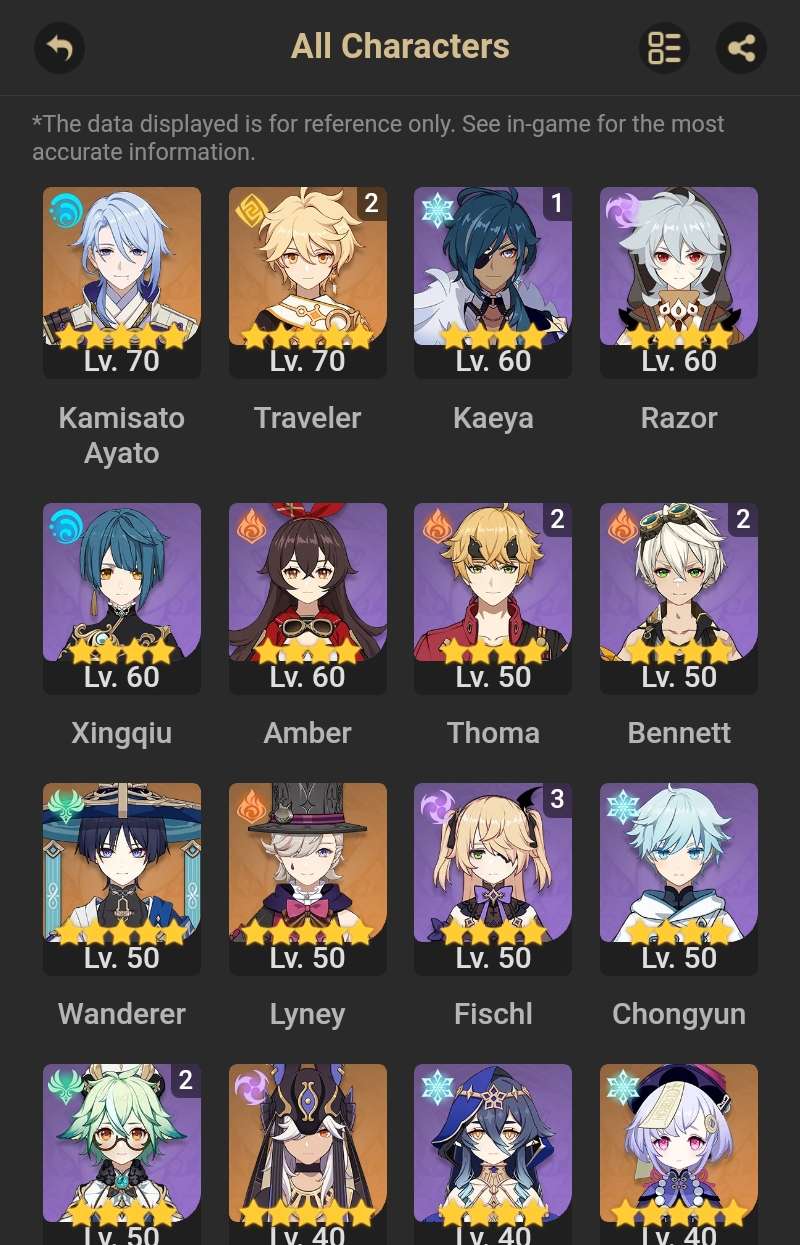Viewport: 800px width, 1245px height.
Task: Select the Bennett character card
Action: (679, 597)
